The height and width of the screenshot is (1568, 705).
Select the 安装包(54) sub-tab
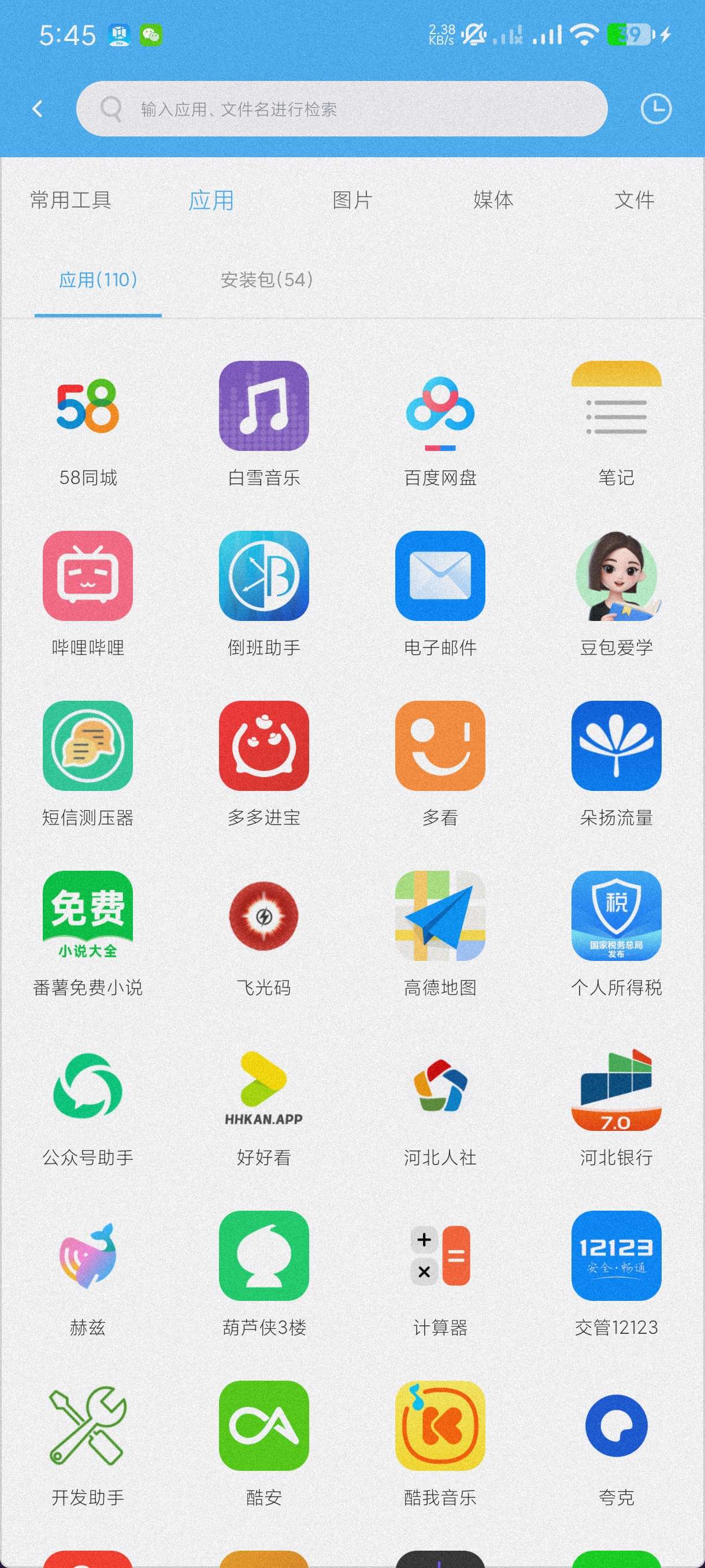click(266, 280)
